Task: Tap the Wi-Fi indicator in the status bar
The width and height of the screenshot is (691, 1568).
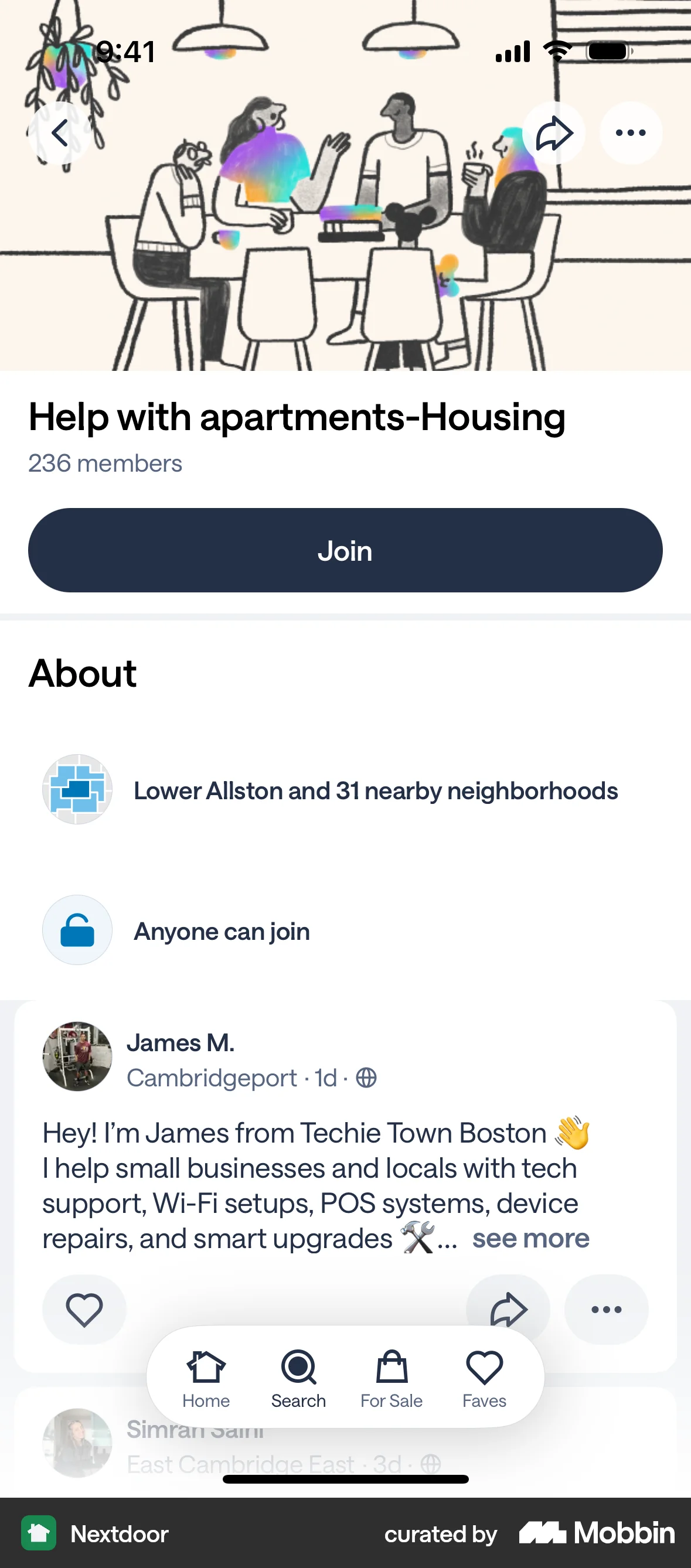Action: (556, 50)
